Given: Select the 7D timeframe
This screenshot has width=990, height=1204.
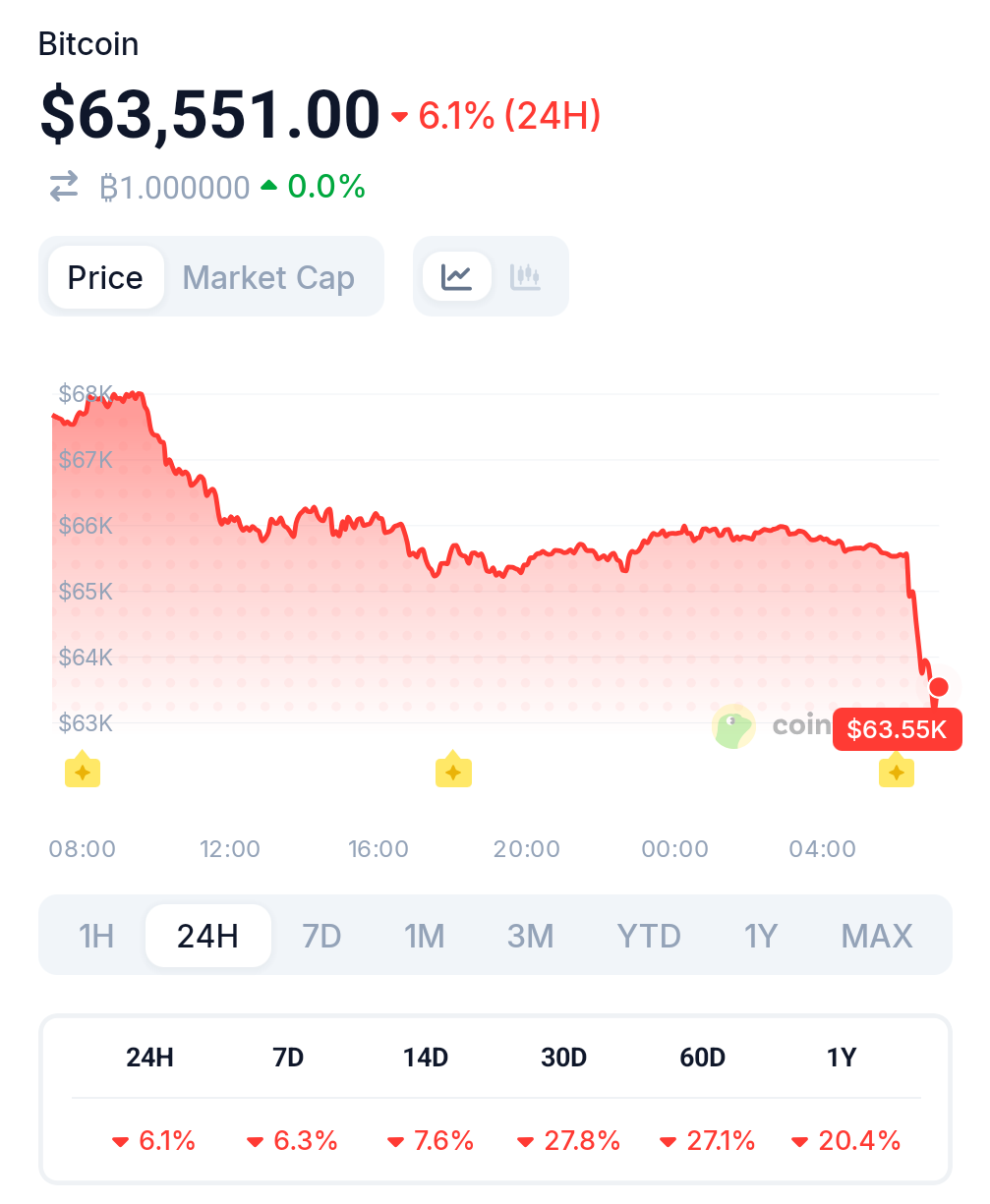Looking at the screenshot, I should [321, 935].
